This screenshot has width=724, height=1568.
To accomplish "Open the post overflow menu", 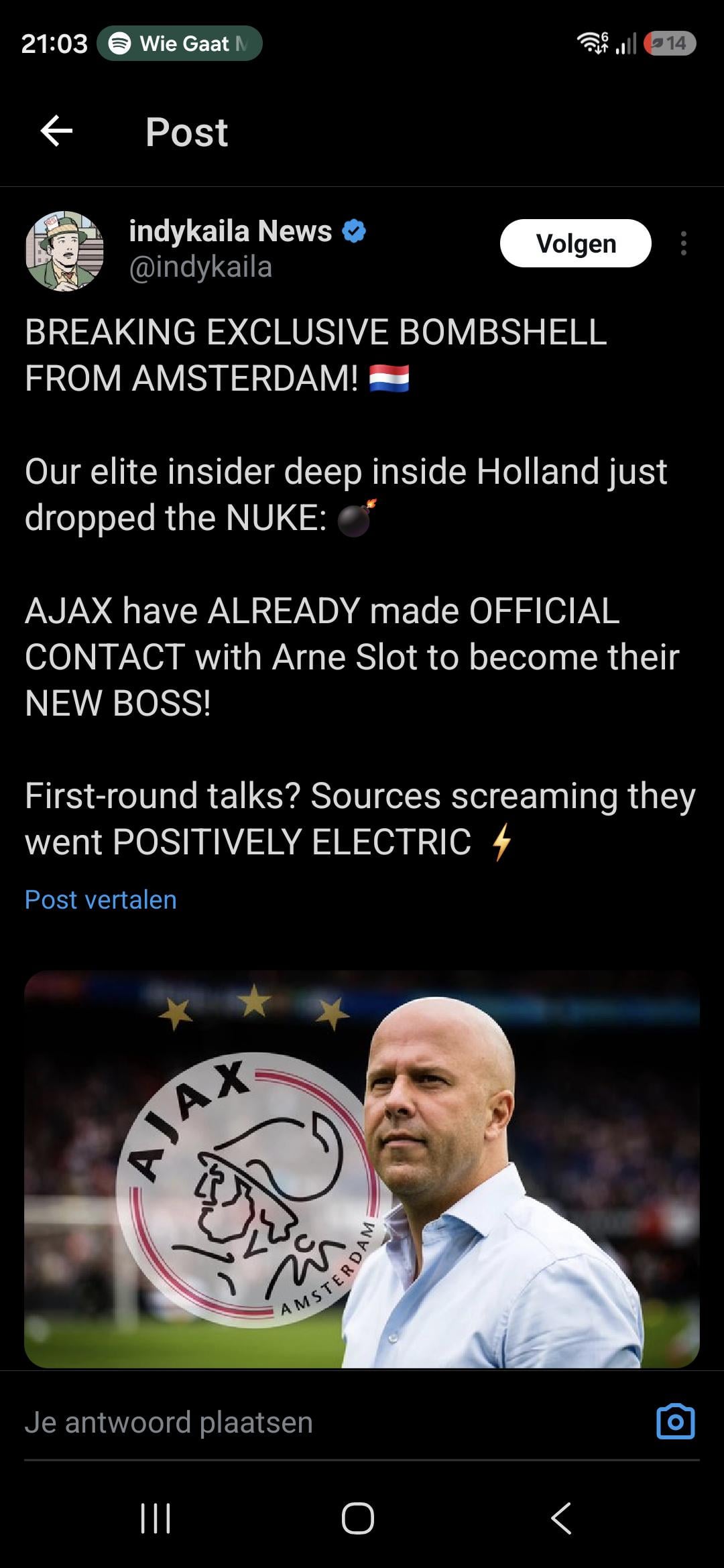I will click(x=683, y=243).
